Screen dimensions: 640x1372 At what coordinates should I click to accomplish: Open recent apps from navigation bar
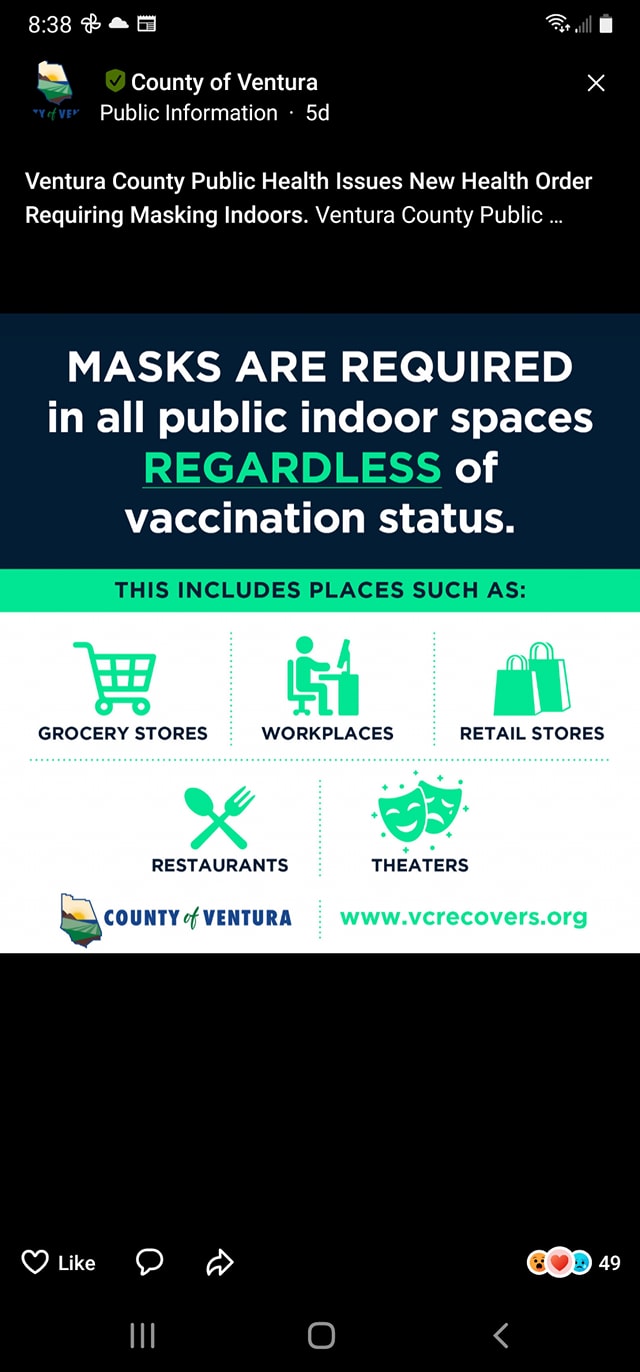[142, 1334]
